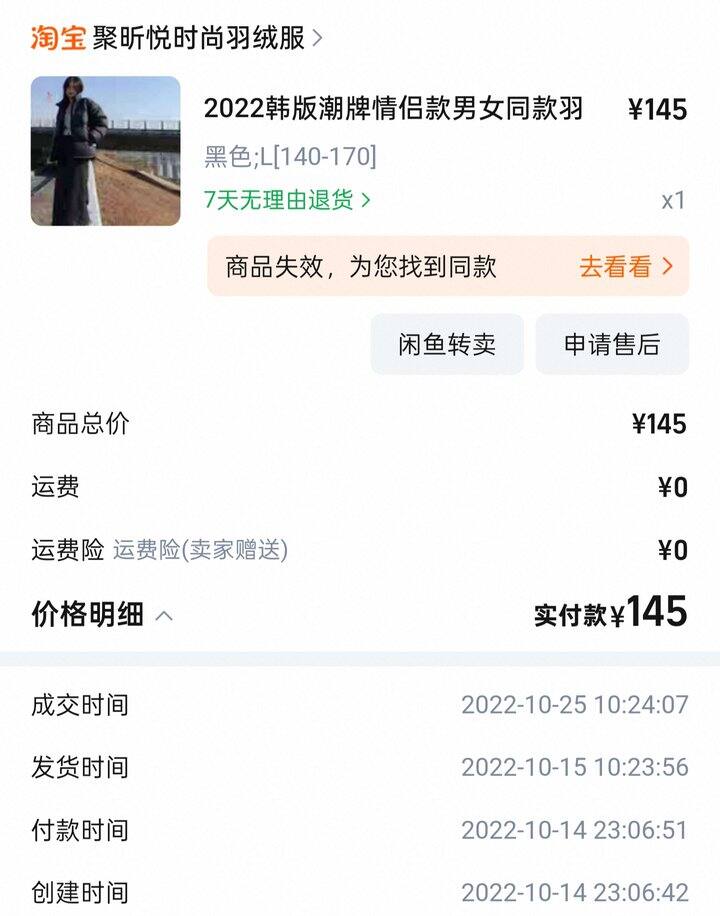The height and width of the screenshot is (916, 720).
Task: Click 闲鱼转卖 to resell on Xianyu
Action: pos(446,344)
